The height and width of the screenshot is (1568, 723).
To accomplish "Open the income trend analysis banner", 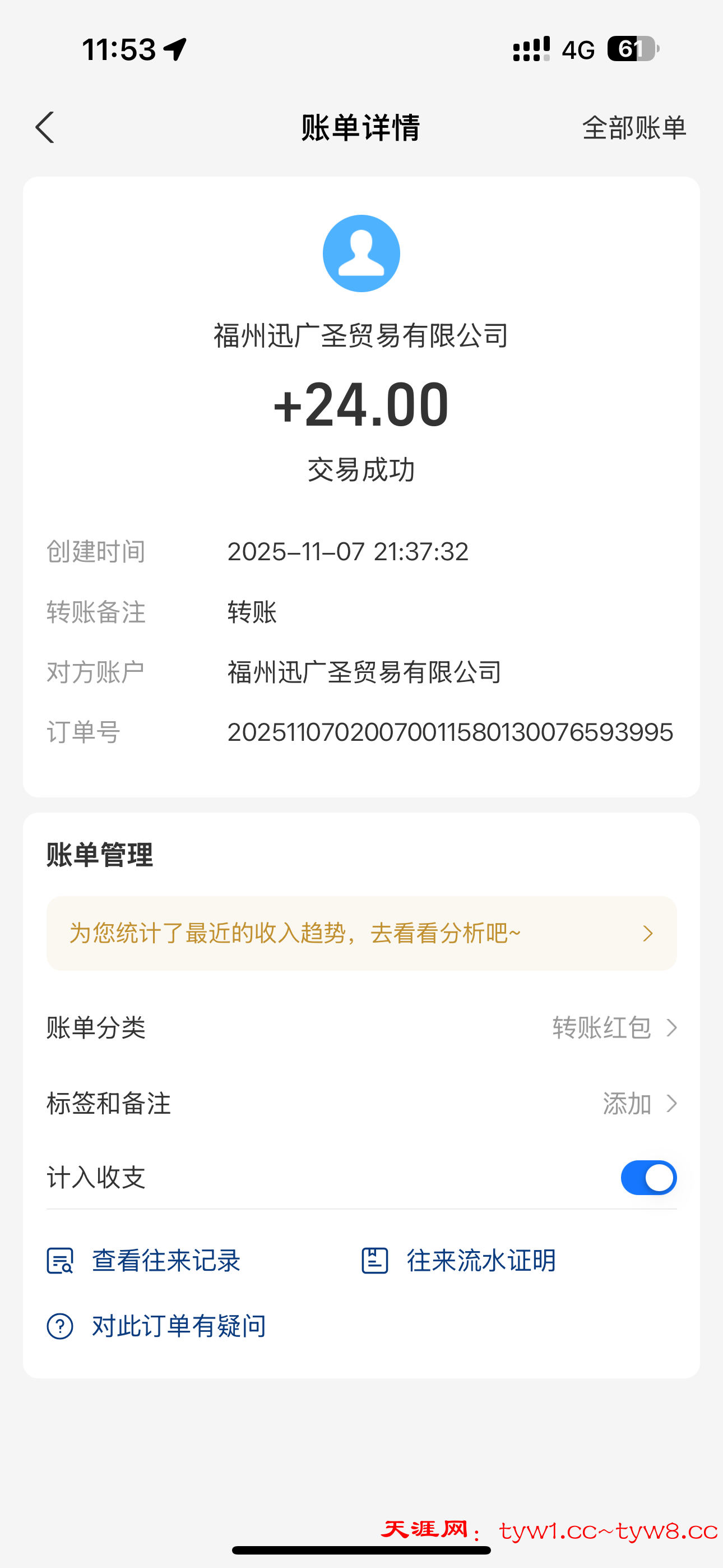I will coord(361,933).
